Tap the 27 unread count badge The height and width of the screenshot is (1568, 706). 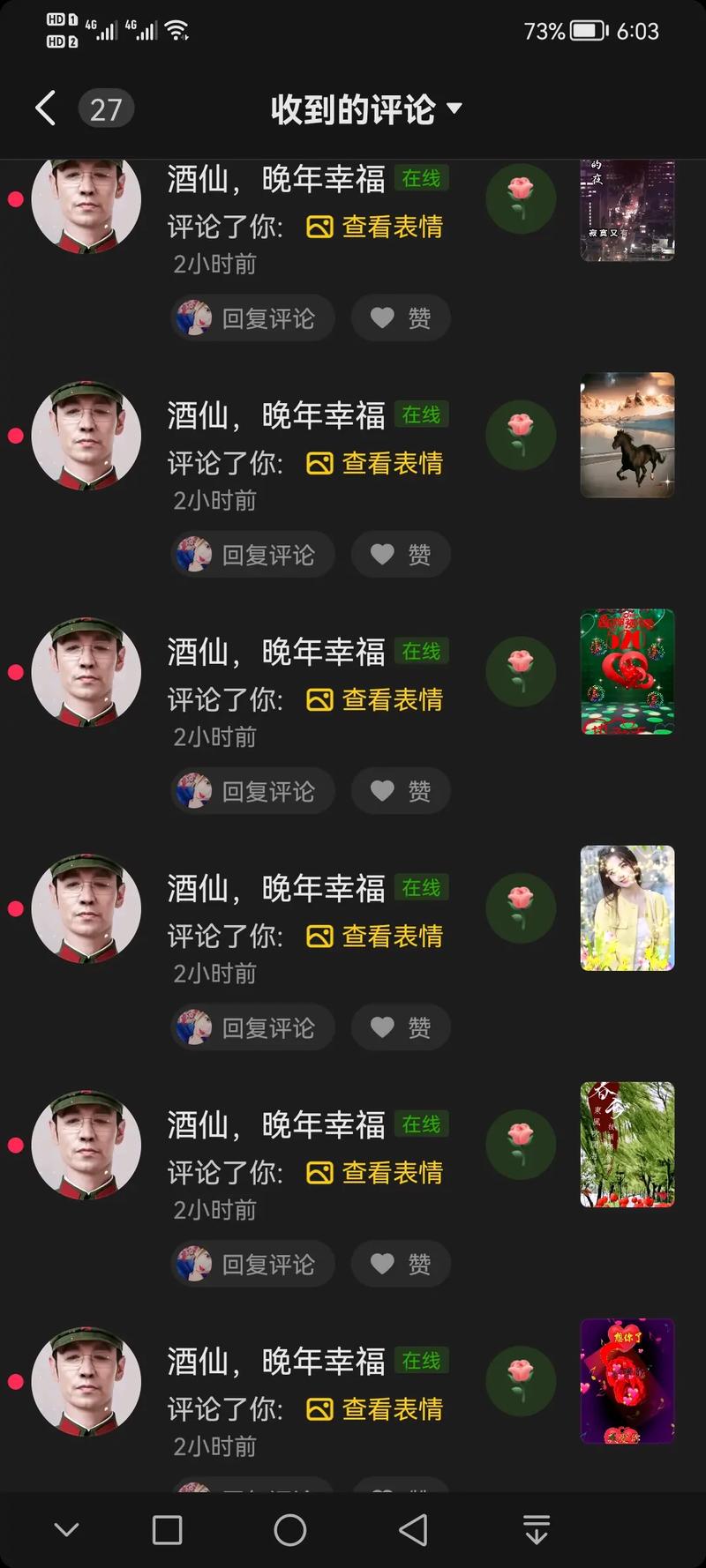pos(106,108)
